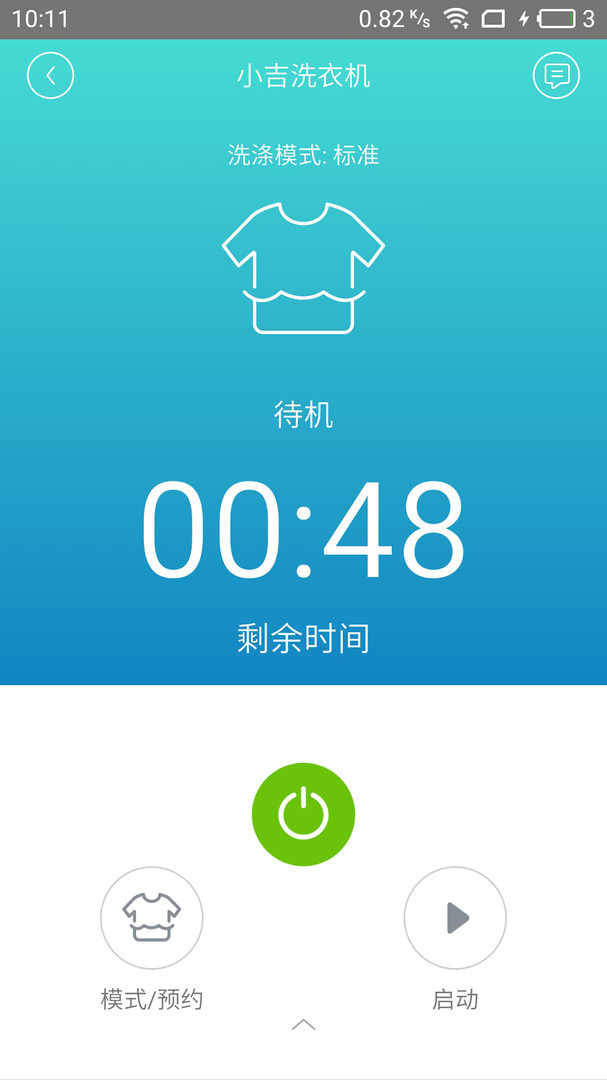
Task: Expand the bottom panel with up chevron
Action: pyautogui.click(x=303, y=1024)
